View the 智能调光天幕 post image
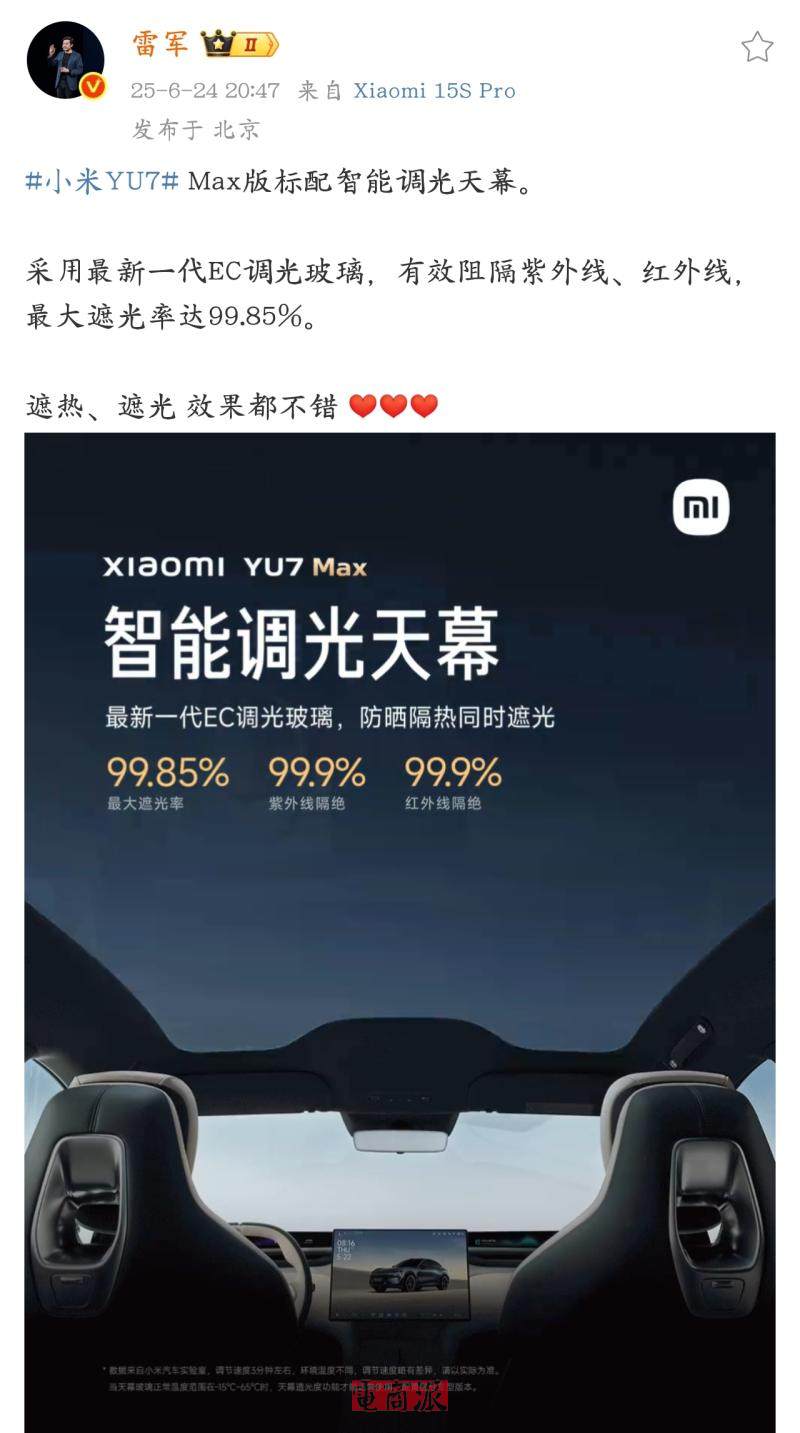 (x=400, y=930)
